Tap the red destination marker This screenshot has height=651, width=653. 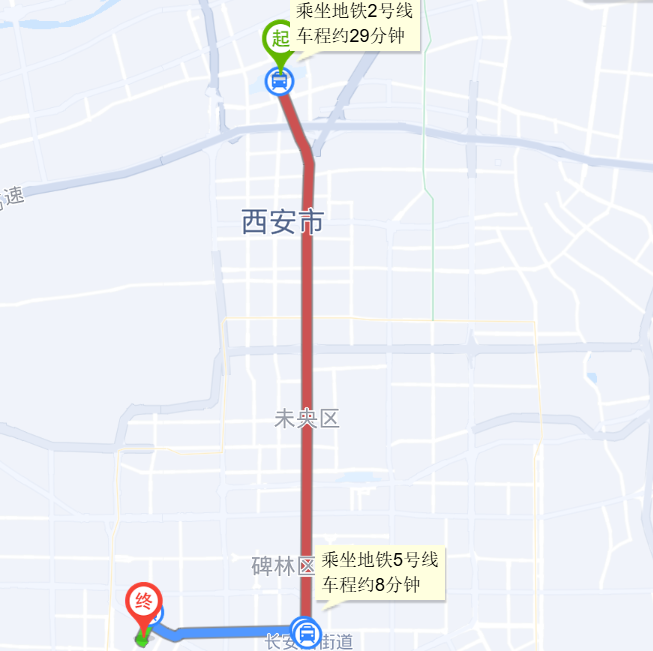click(143, 602)
